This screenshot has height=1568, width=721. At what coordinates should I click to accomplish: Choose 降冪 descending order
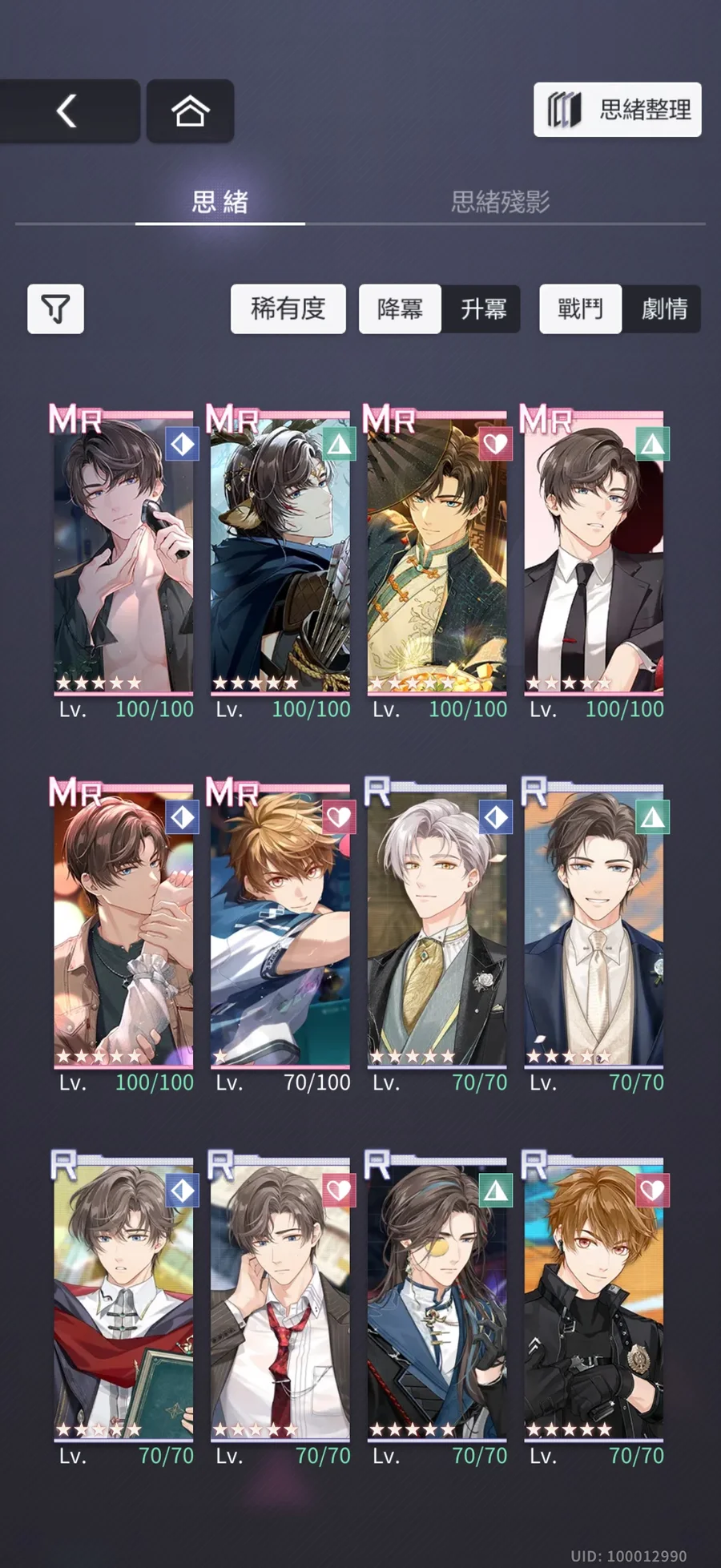pyautogui.click(x=400, y=308)
